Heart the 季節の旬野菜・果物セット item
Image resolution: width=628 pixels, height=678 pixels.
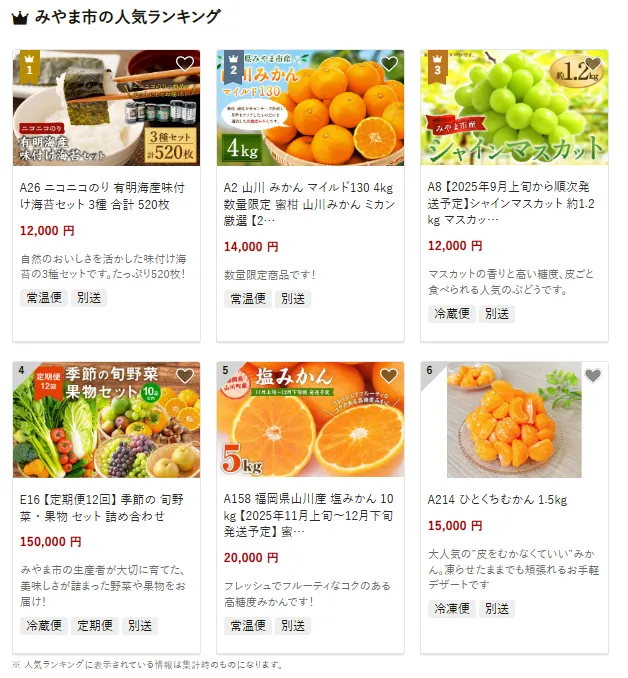185,376
